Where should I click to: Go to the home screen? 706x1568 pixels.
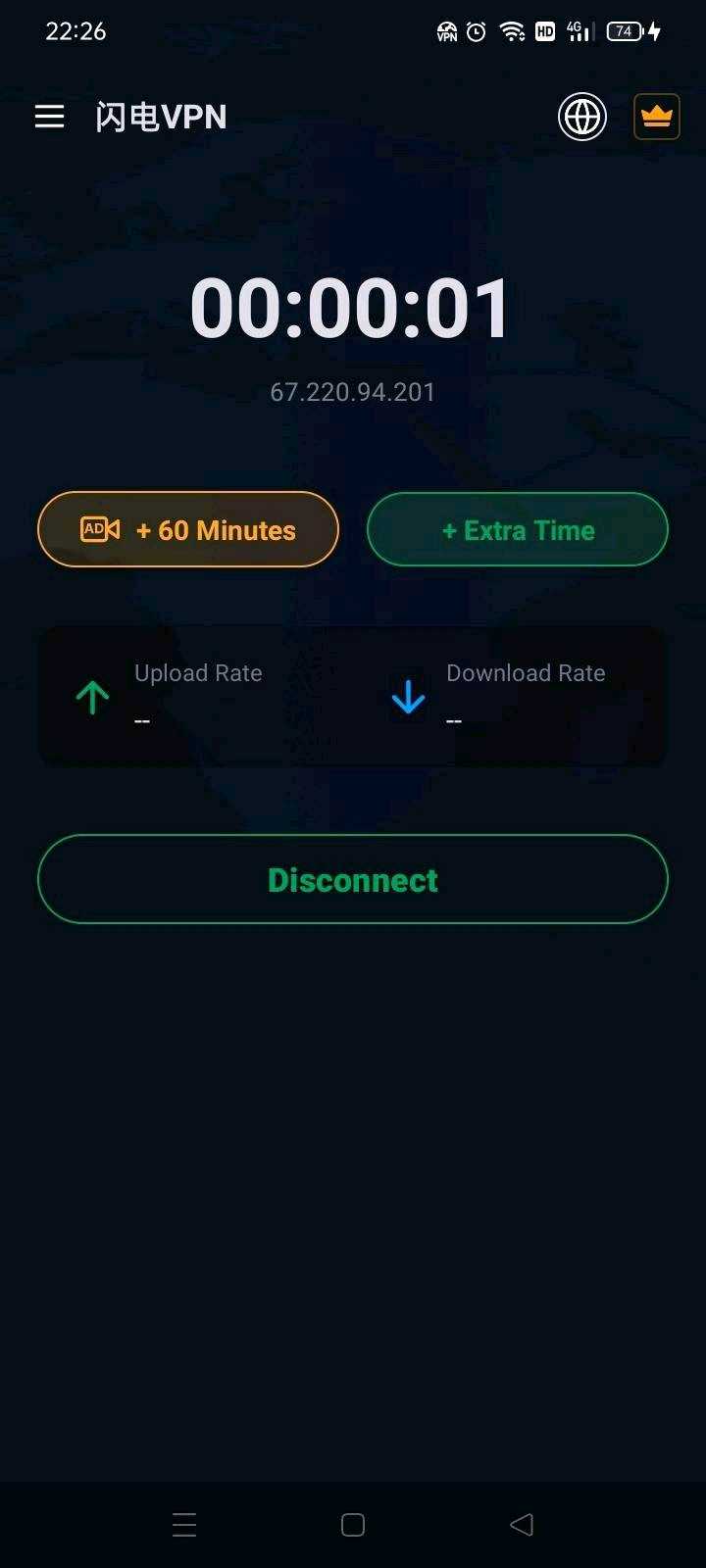353,1524
